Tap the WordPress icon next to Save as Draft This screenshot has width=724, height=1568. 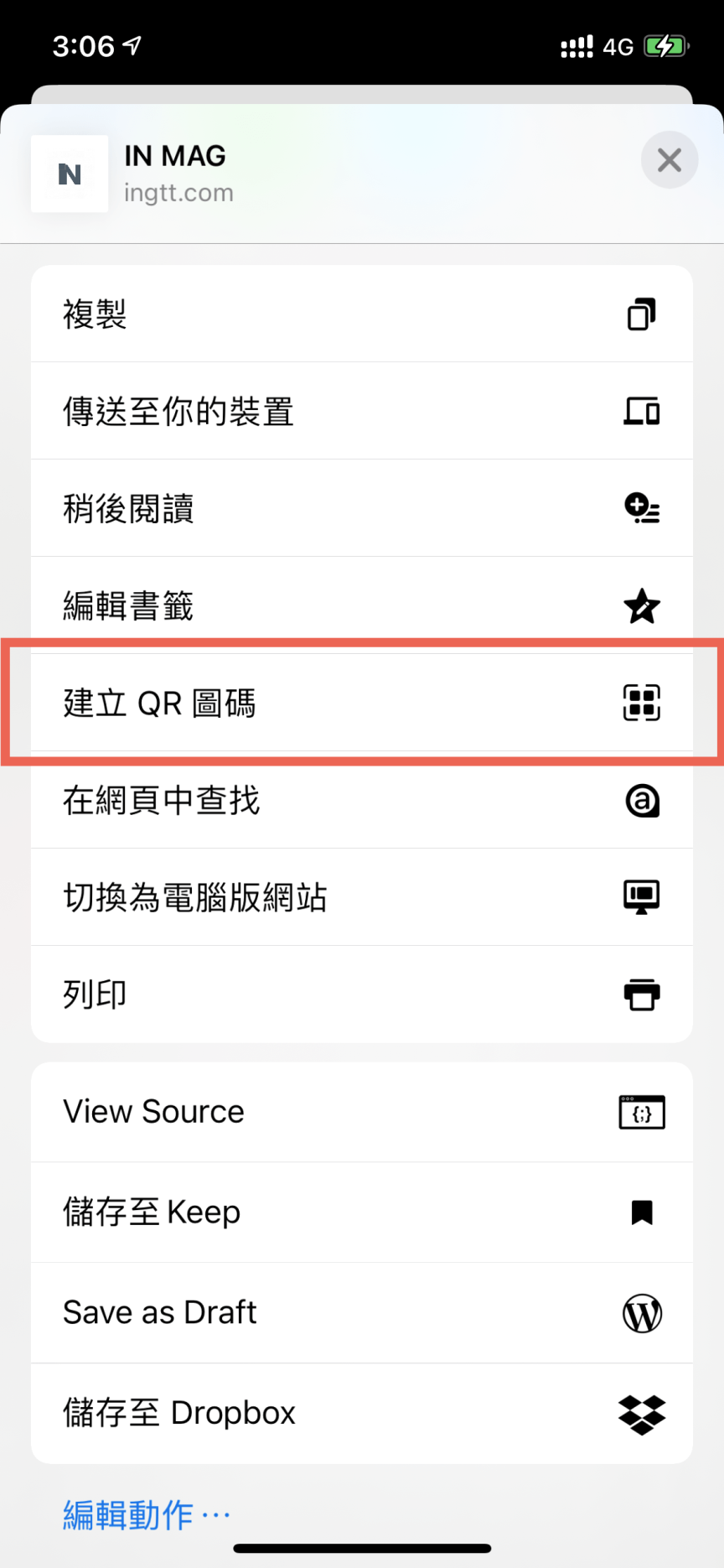(642, 1312)
